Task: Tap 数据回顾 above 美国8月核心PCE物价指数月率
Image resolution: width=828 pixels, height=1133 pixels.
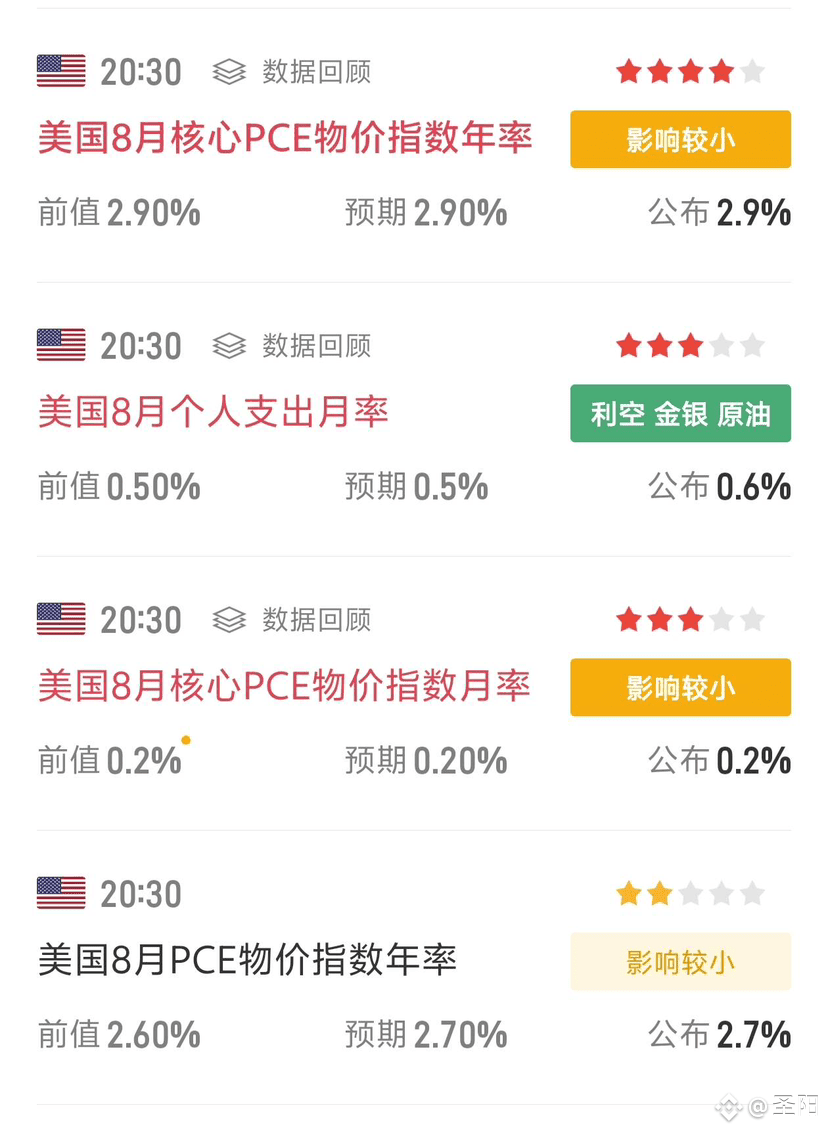Action: 292,620
